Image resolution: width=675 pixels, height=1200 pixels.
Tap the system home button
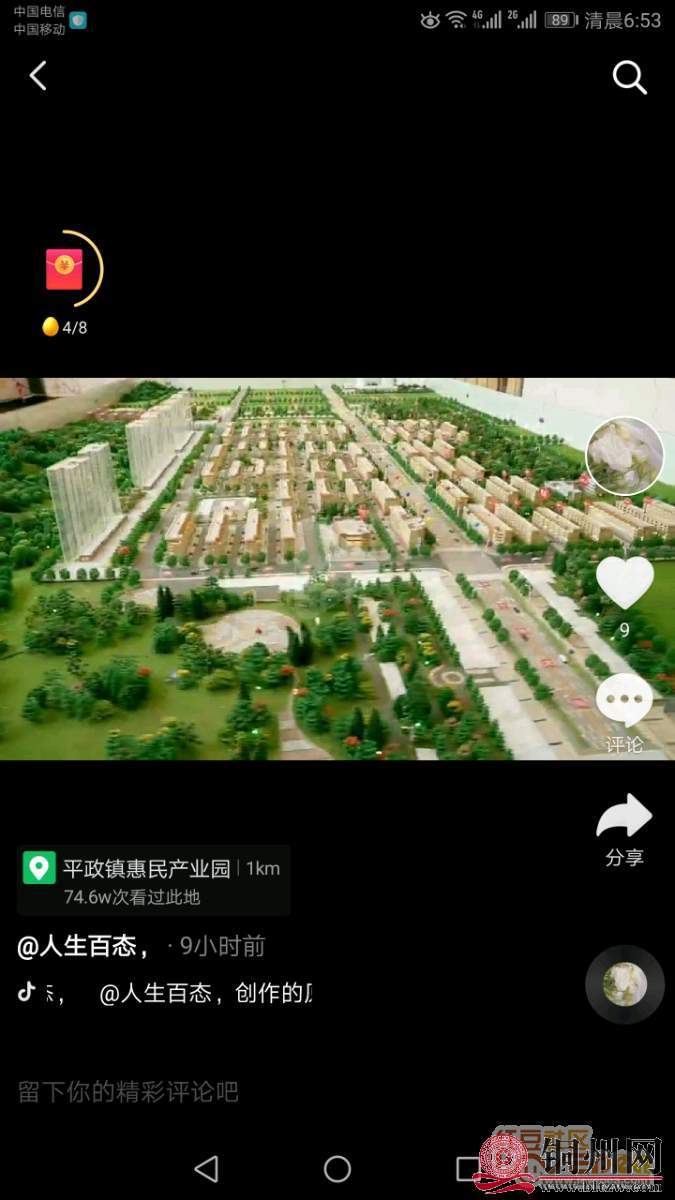pos(337,1168)
